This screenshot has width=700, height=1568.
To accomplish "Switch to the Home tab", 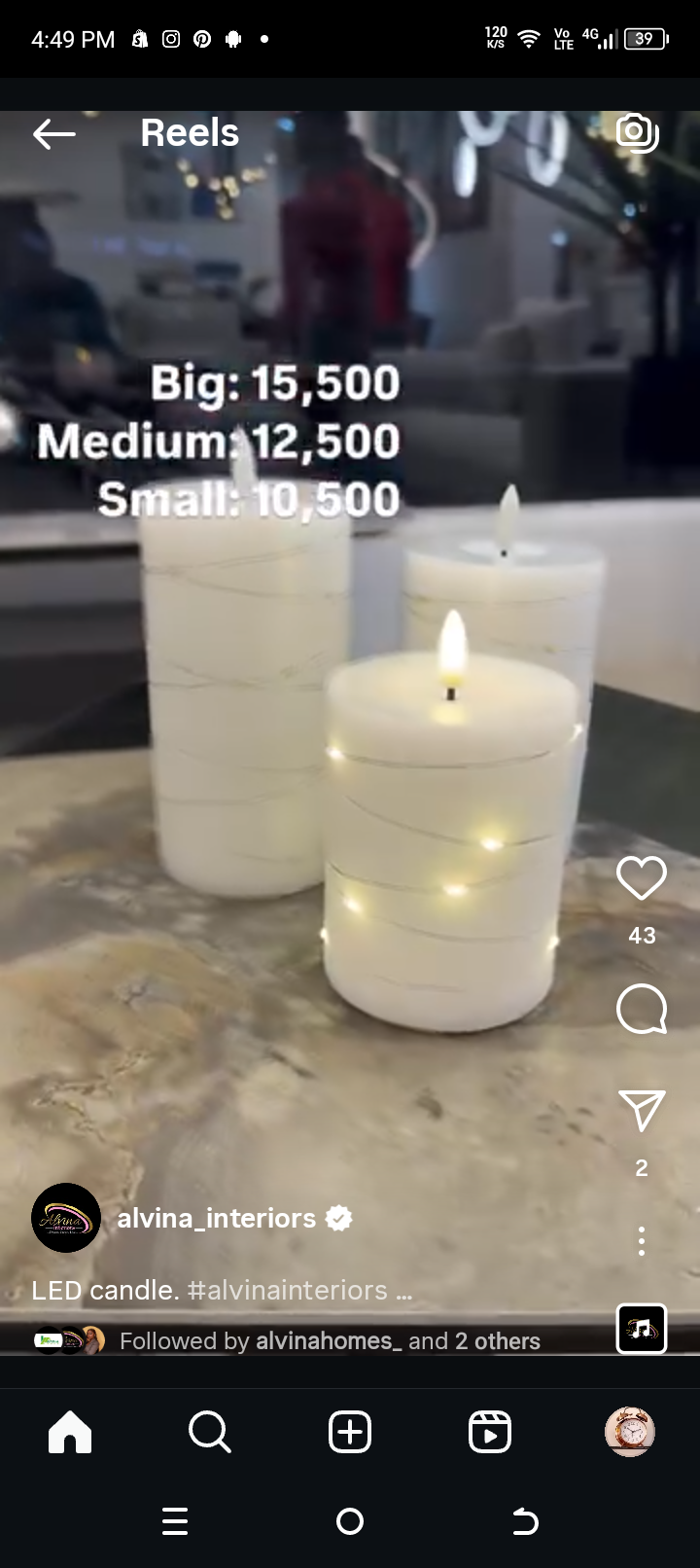I will (70, 1432).
